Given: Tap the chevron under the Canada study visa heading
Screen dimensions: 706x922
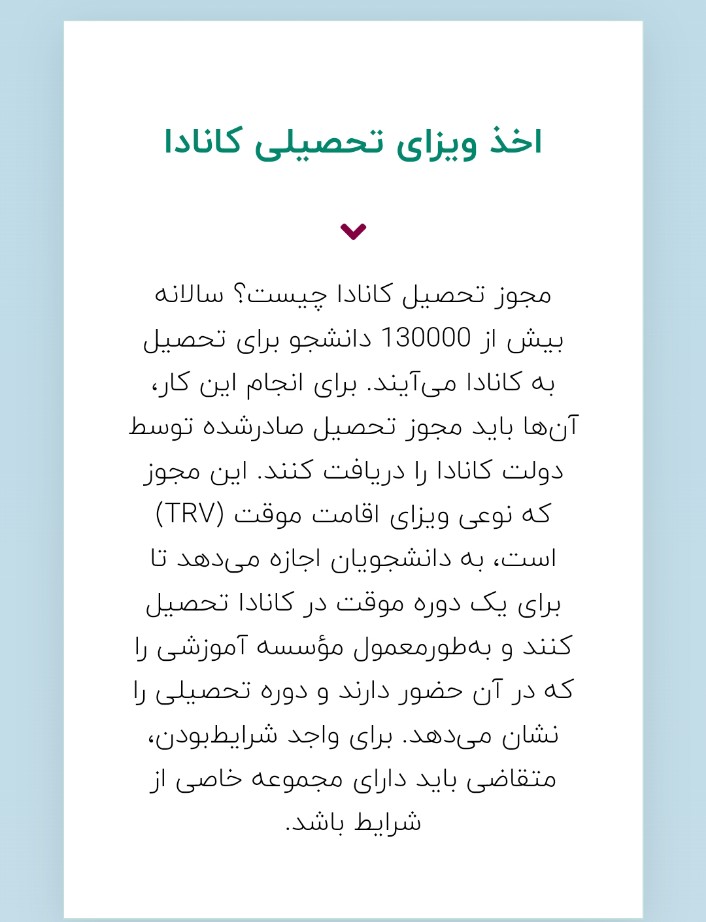Looking at the screenshot, I should coord(353,232).
